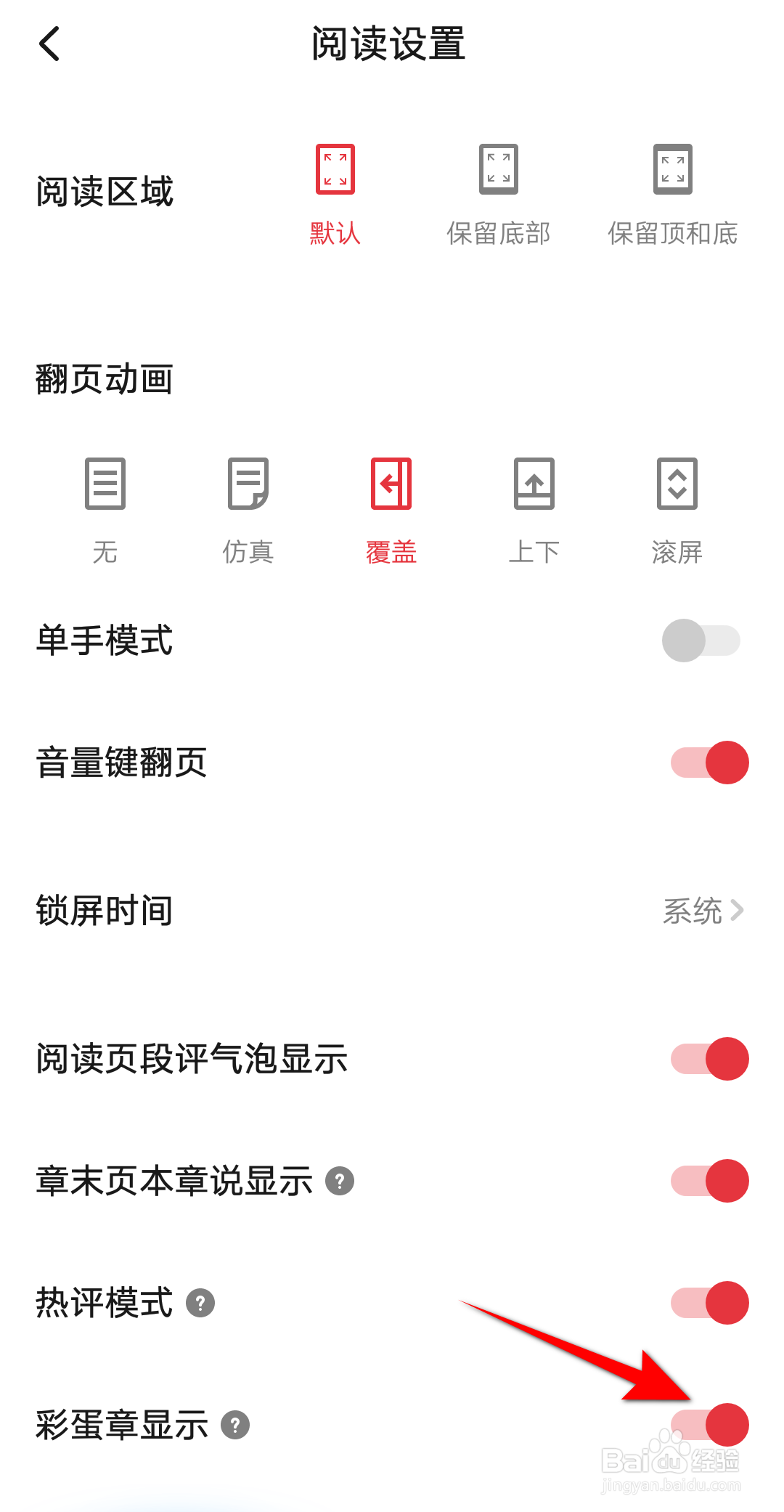Open help for 热评模式
The height and width of the screenshot is (1512, 784).
pyautogui.click(x=201, y=1304)
